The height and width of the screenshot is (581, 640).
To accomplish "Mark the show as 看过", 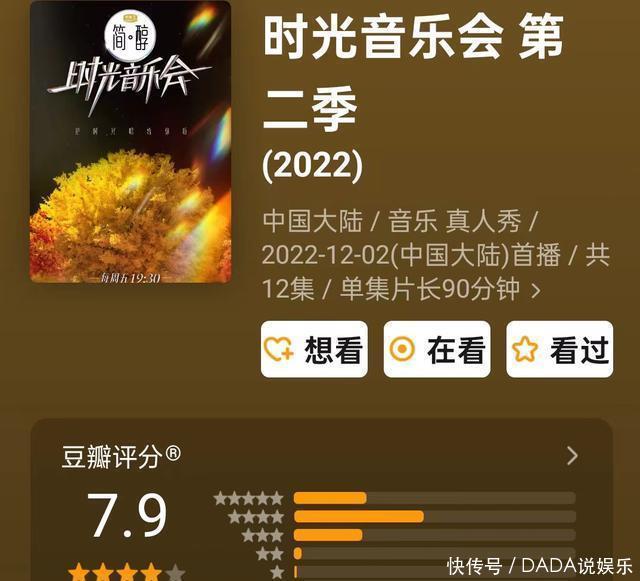I will (x=559, y=349).
